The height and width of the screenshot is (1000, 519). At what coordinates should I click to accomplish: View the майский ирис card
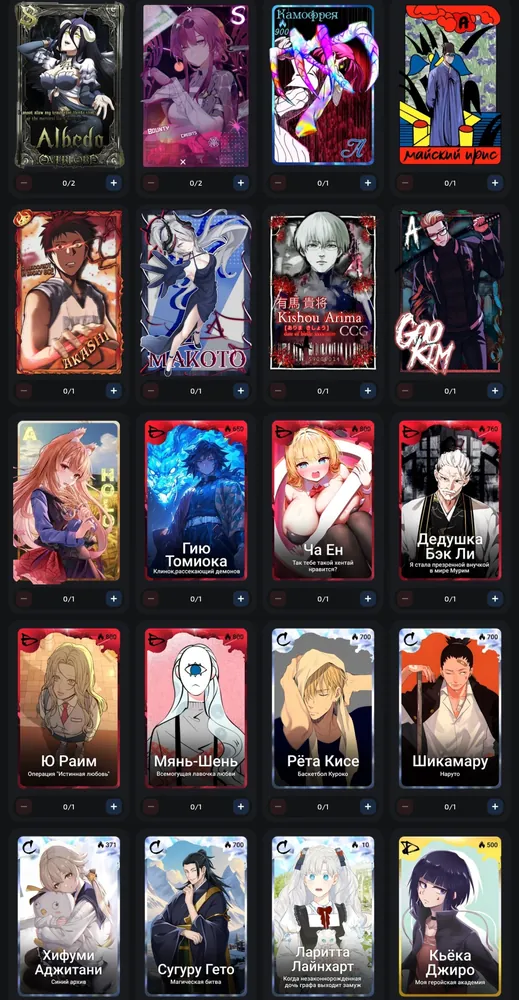tap(450, 85)
